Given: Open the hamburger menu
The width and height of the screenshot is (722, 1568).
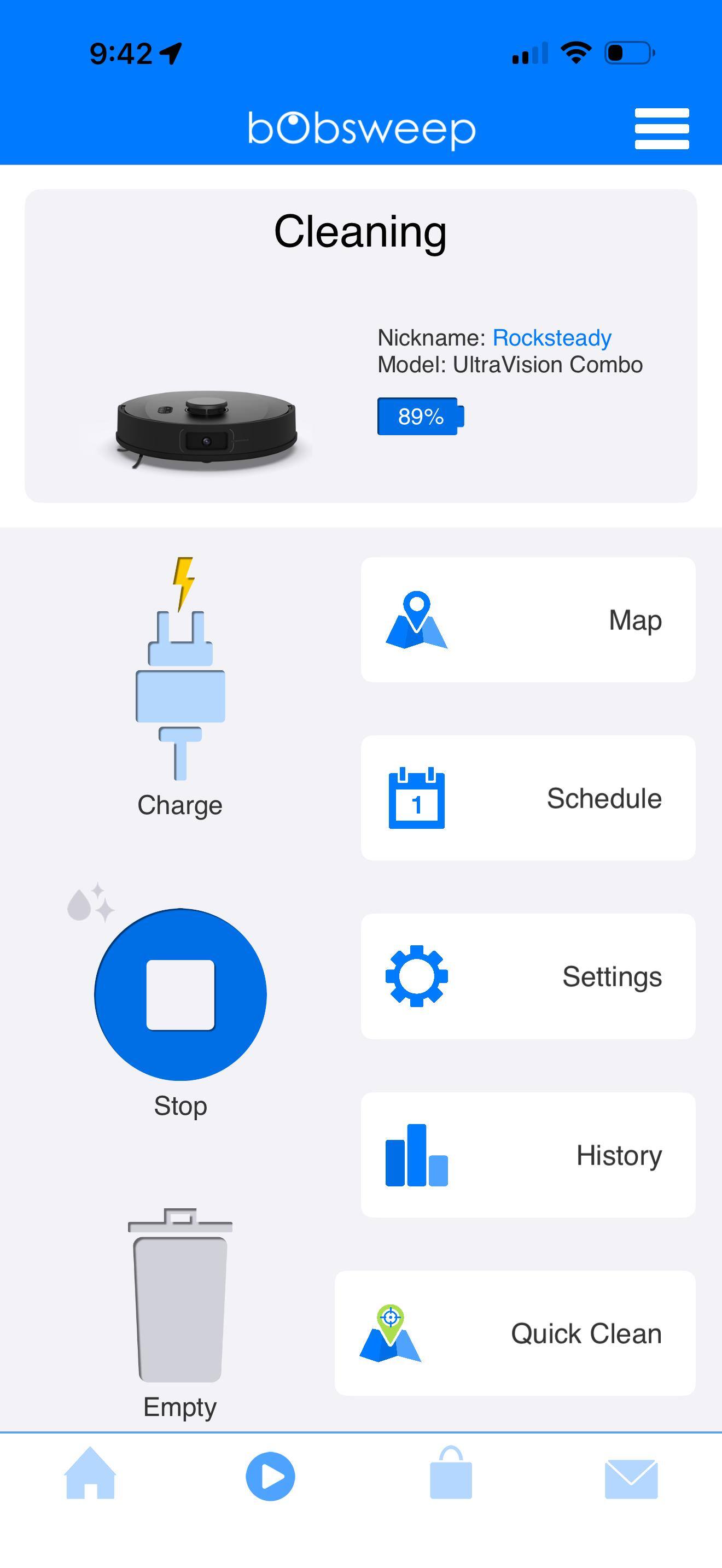Looking at the screenshot, I should 662,128.
